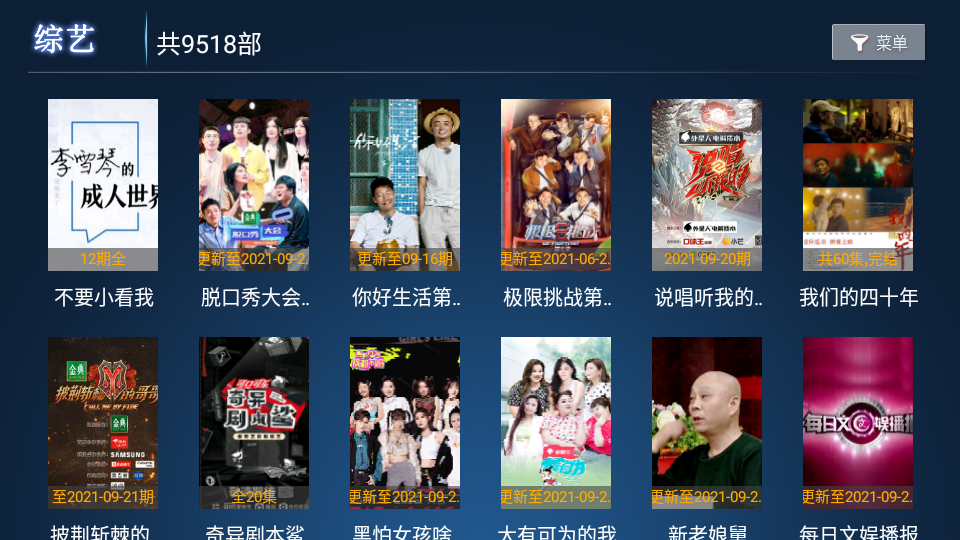Open 脱口秀大会 variety show

point(254,185)
